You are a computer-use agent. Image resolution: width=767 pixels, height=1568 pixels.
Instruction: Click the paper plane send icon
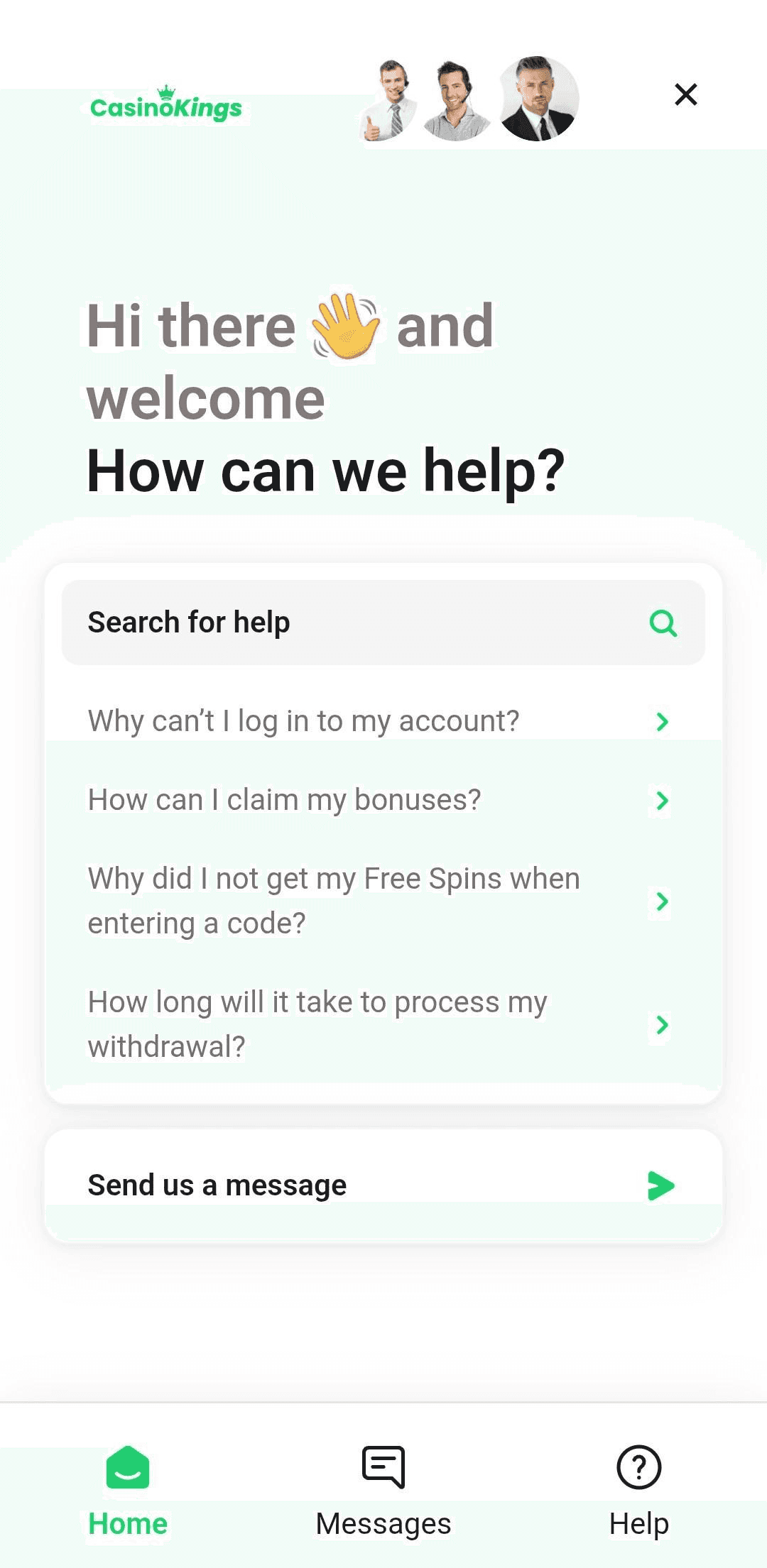pyautogui.click(x=662, y=1184)
